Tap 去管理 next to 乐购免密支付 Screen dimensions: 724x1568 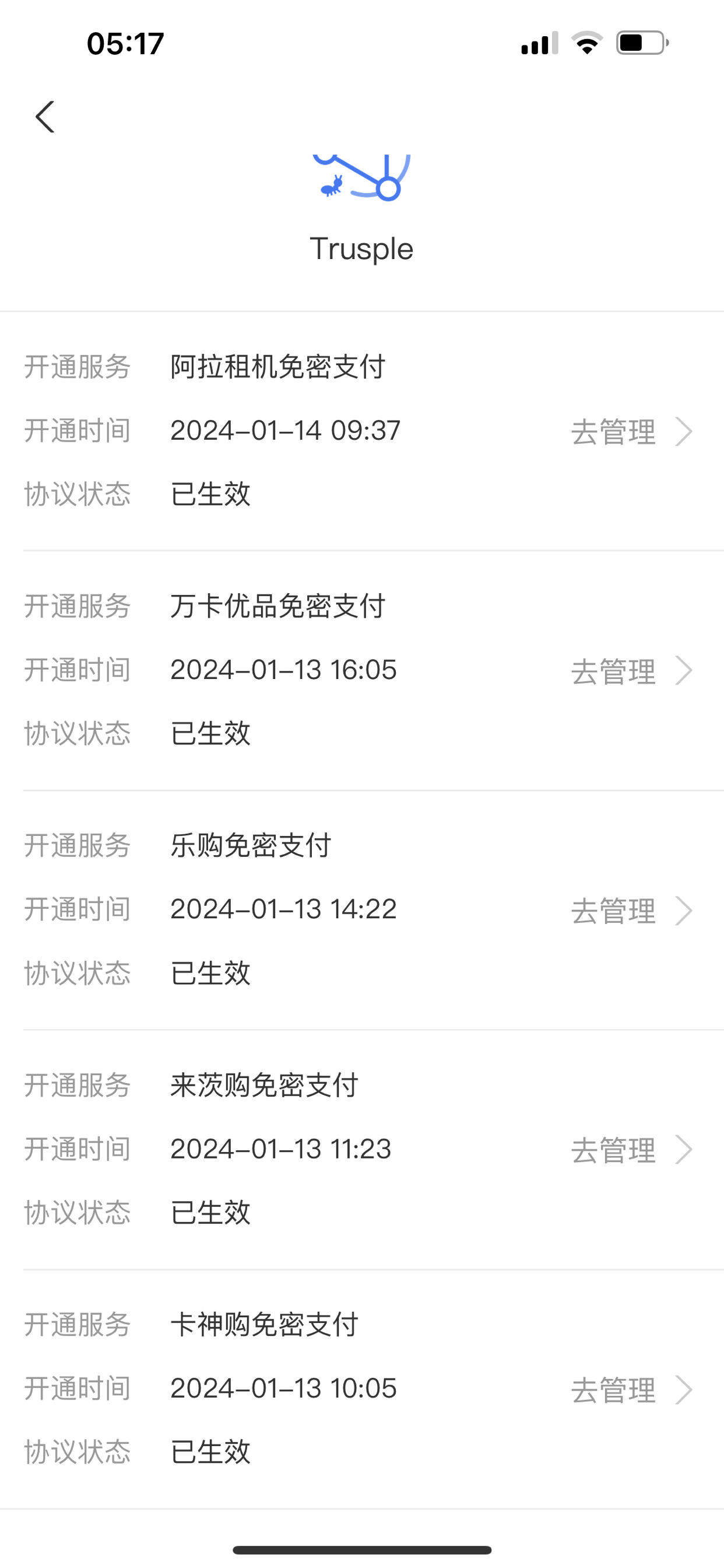click(631, 911)
